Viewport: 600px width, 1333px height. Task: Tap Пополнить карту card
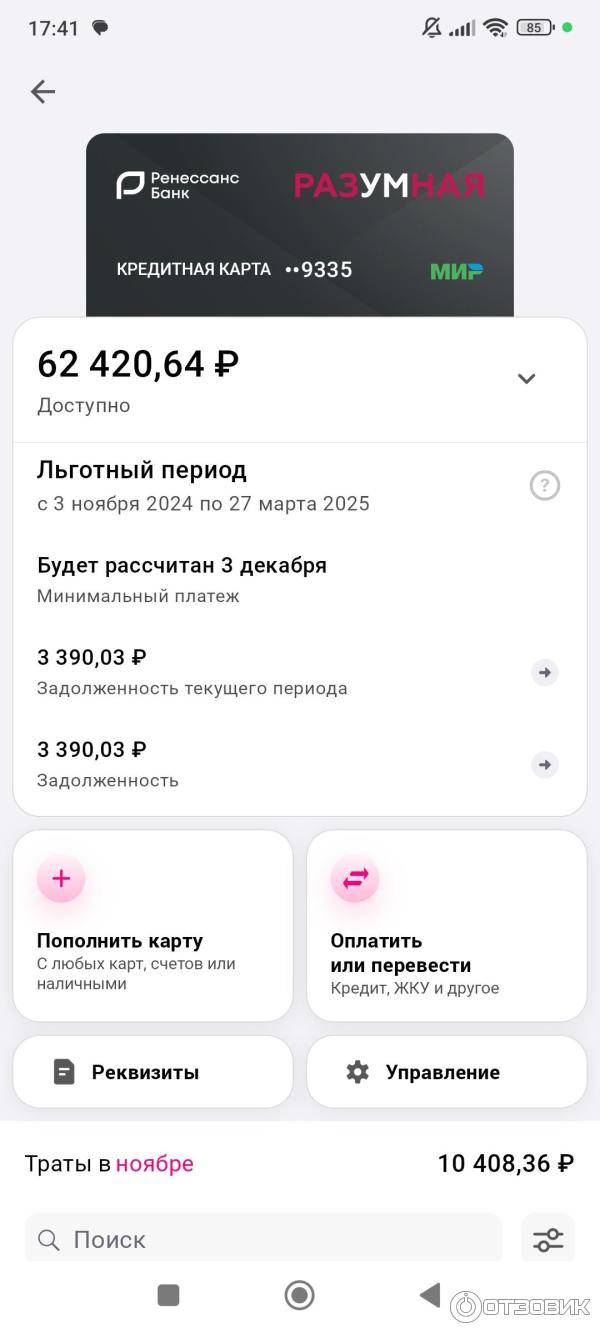click(153, 925)
